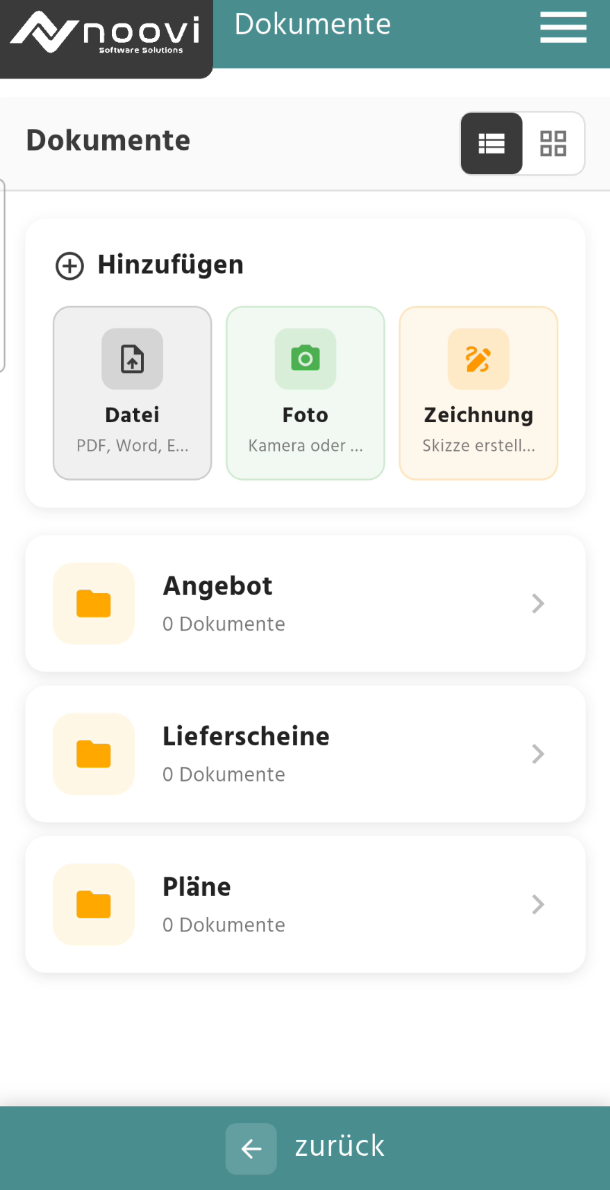The width and height of the screenshot is (610, 1190).
Task: Open the Pläne folder
Action: [x=305, y=904]
